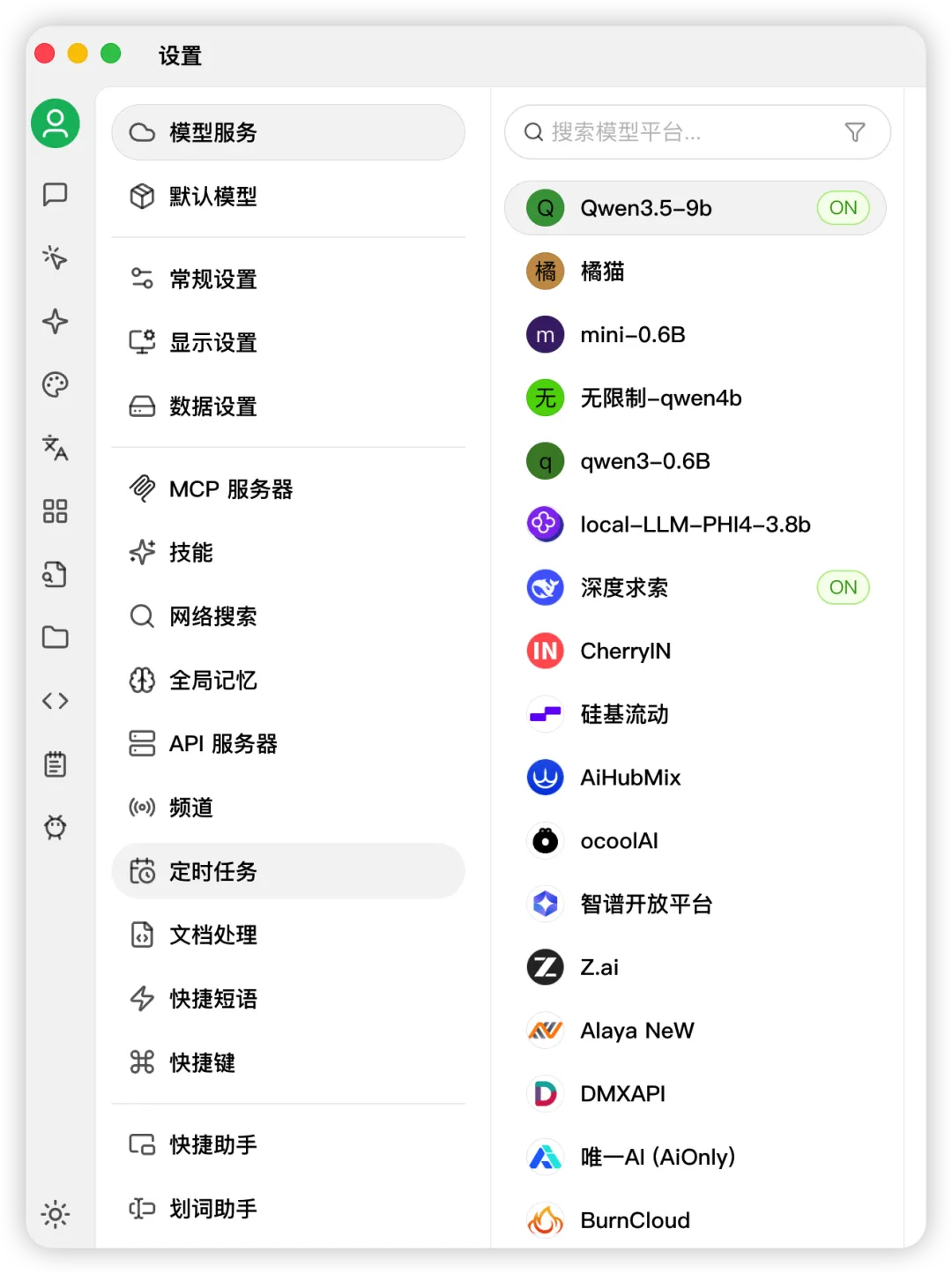Open the filter icon in search bar
Screen dimensions: 952x1274
(x=855, y=132)
